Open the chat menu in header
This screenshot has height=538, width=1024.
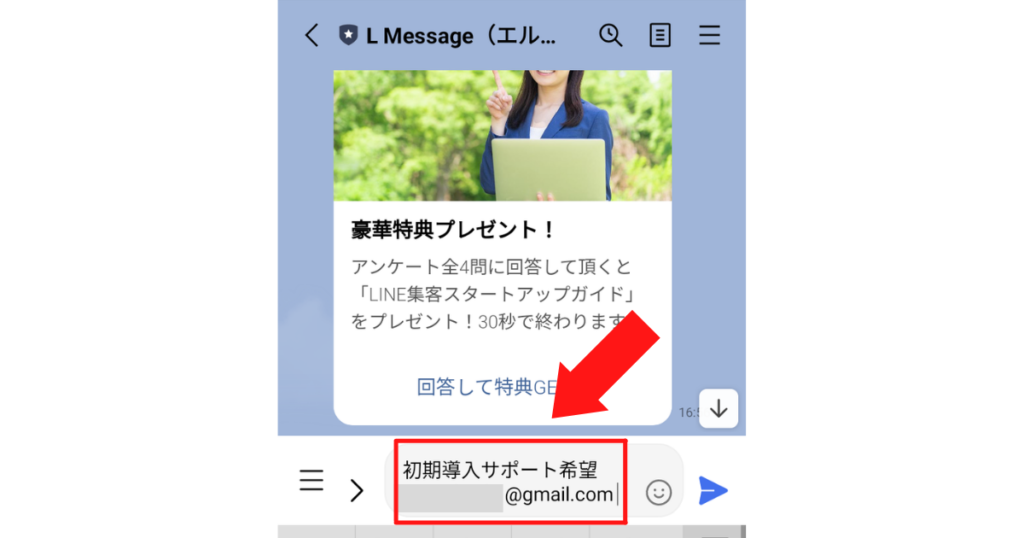coord(709,36)
